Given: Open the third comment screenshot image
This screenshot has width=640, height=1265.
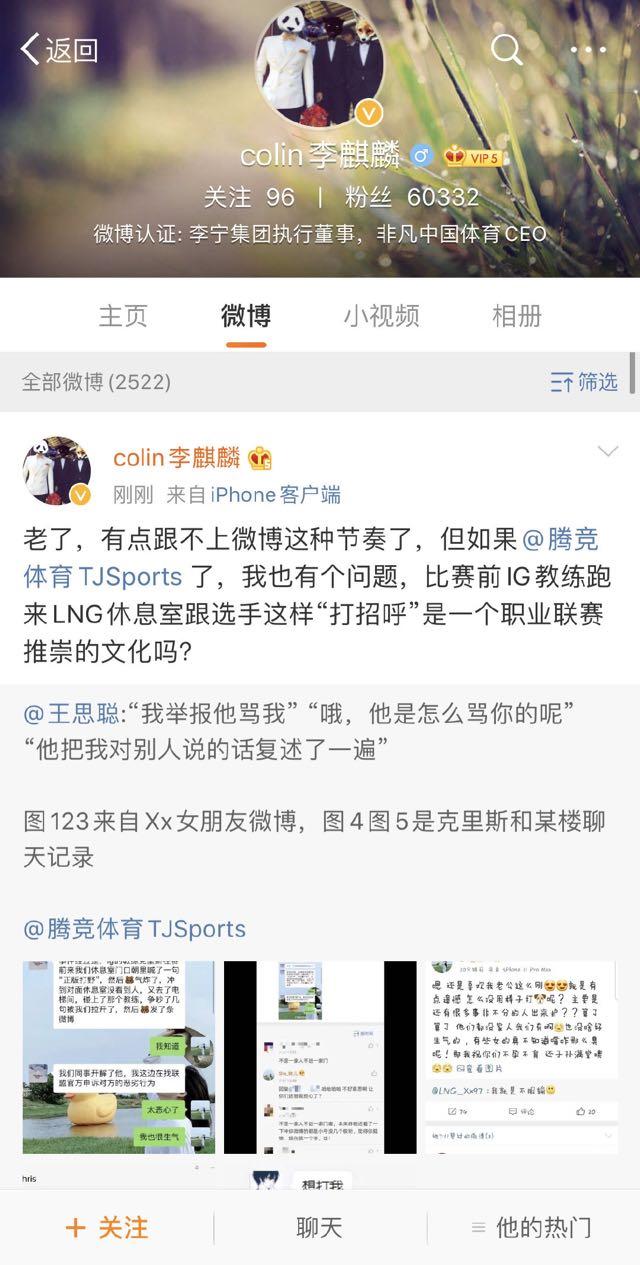Looking at the screenshot, I should click(x=521, y=1056).
